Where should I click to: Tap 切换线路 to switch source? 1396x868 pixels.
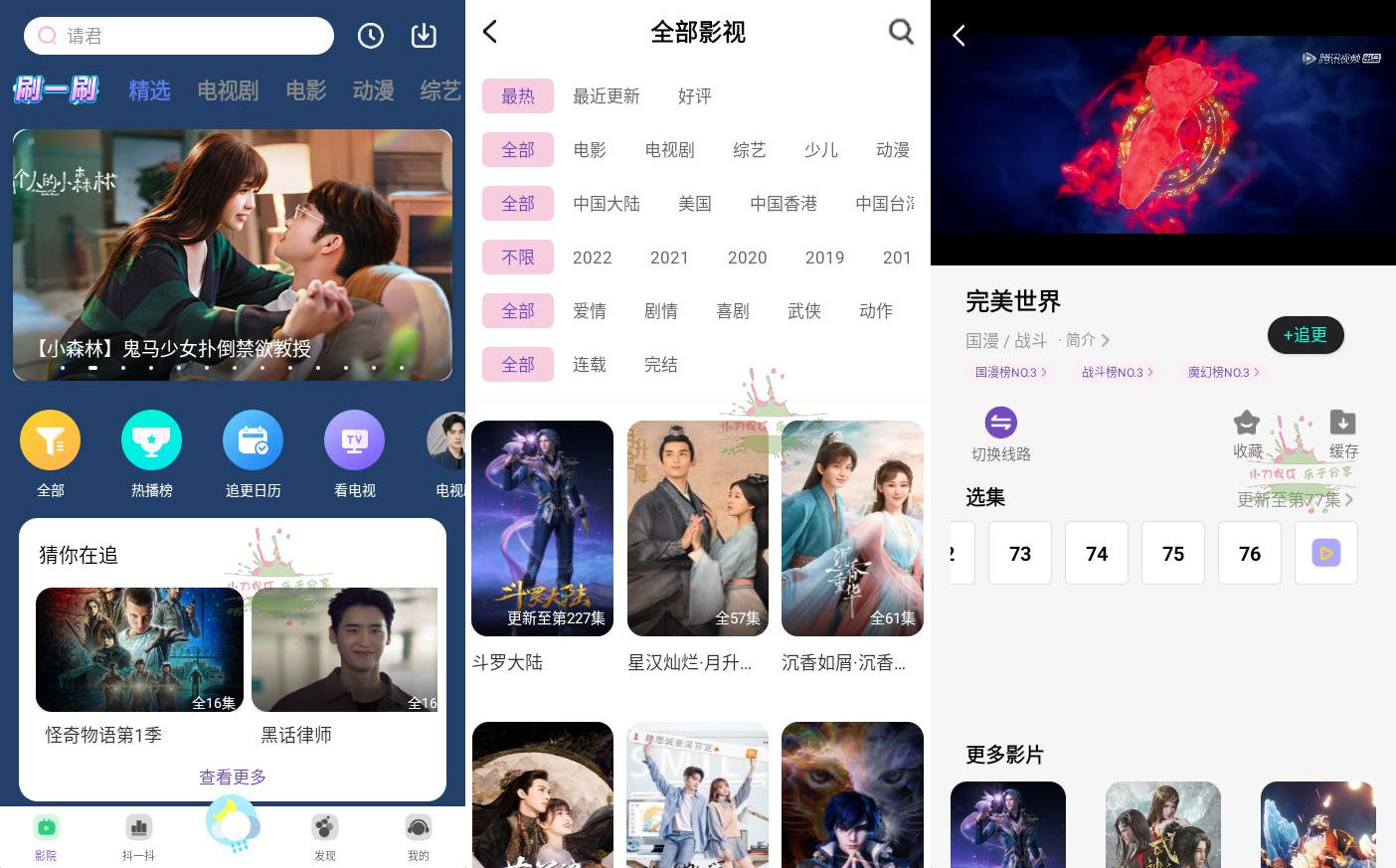[1001, 434]
